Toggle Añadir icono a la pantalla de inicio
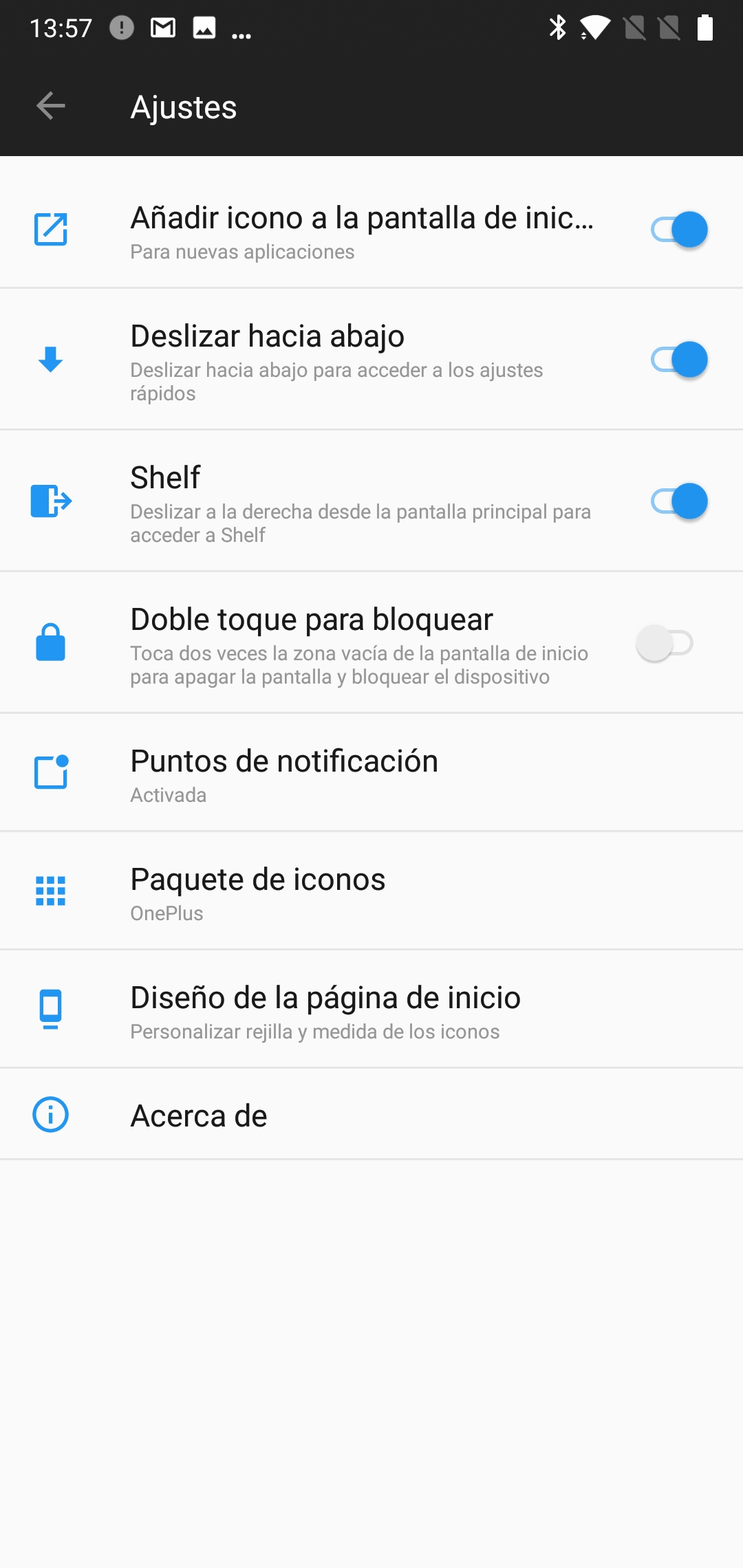Screen dimensions: 743x1568 [679, 230]
